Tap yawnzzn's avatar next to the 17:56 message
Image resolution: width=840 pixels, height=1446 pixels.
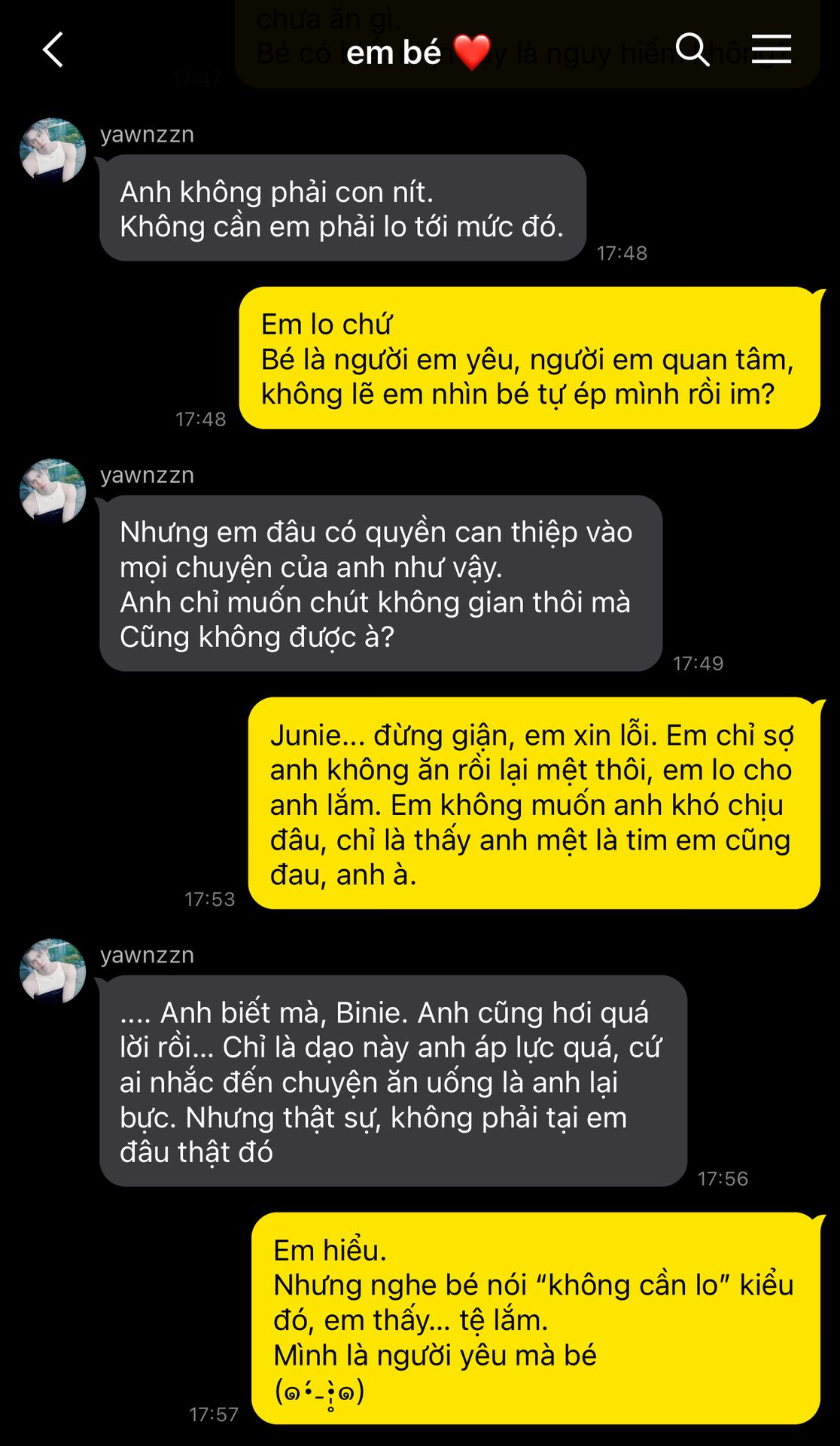53,971
